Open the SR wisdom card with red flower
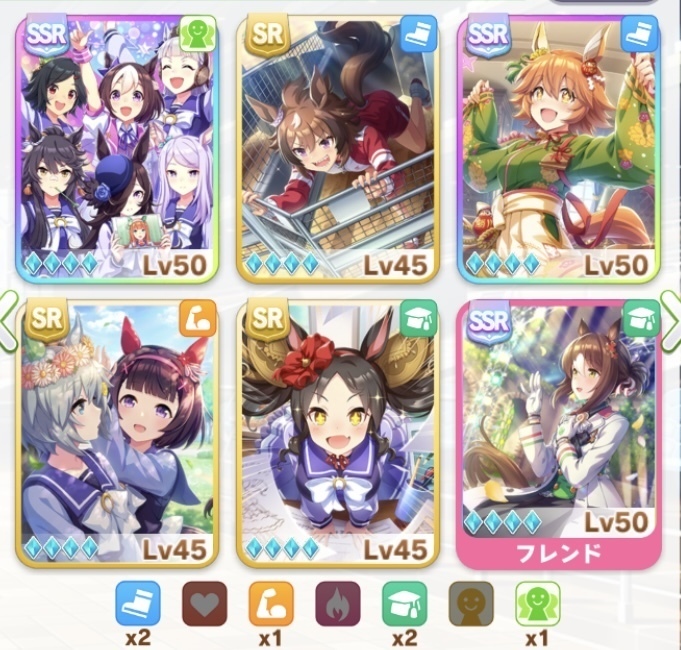The height and width of the screenshot is (650, 681). (337, 432)
